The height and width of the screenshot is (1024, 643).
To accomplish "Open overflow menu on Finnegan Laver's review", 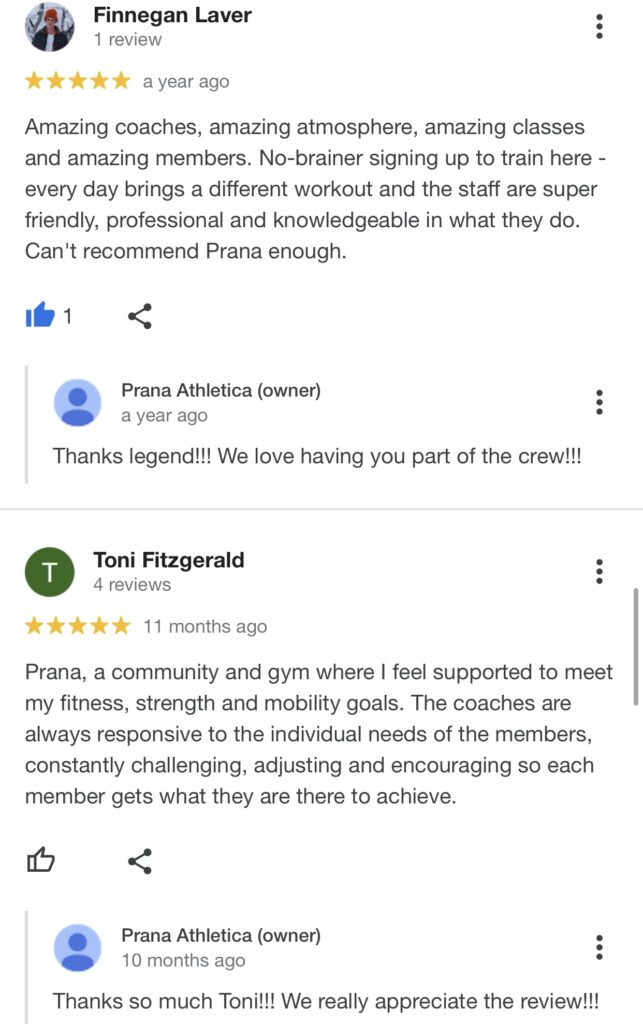I will click(599, 27).
